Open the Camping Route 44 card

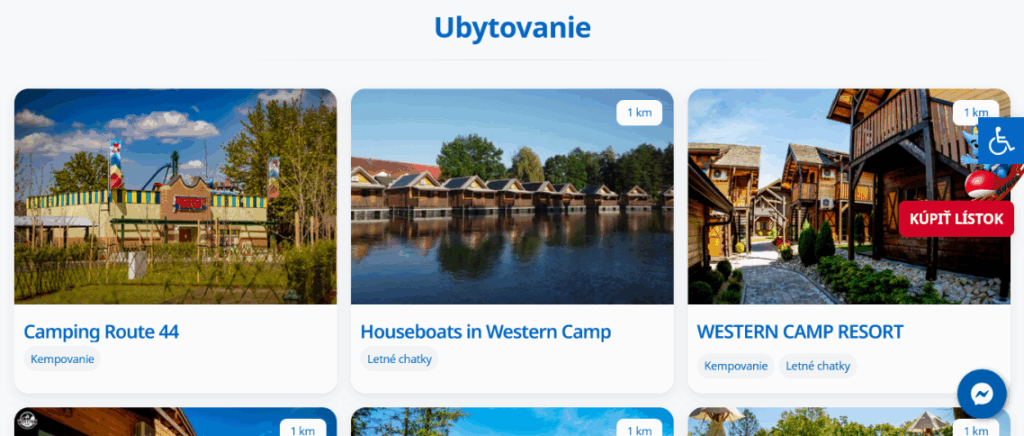[101, 332]
